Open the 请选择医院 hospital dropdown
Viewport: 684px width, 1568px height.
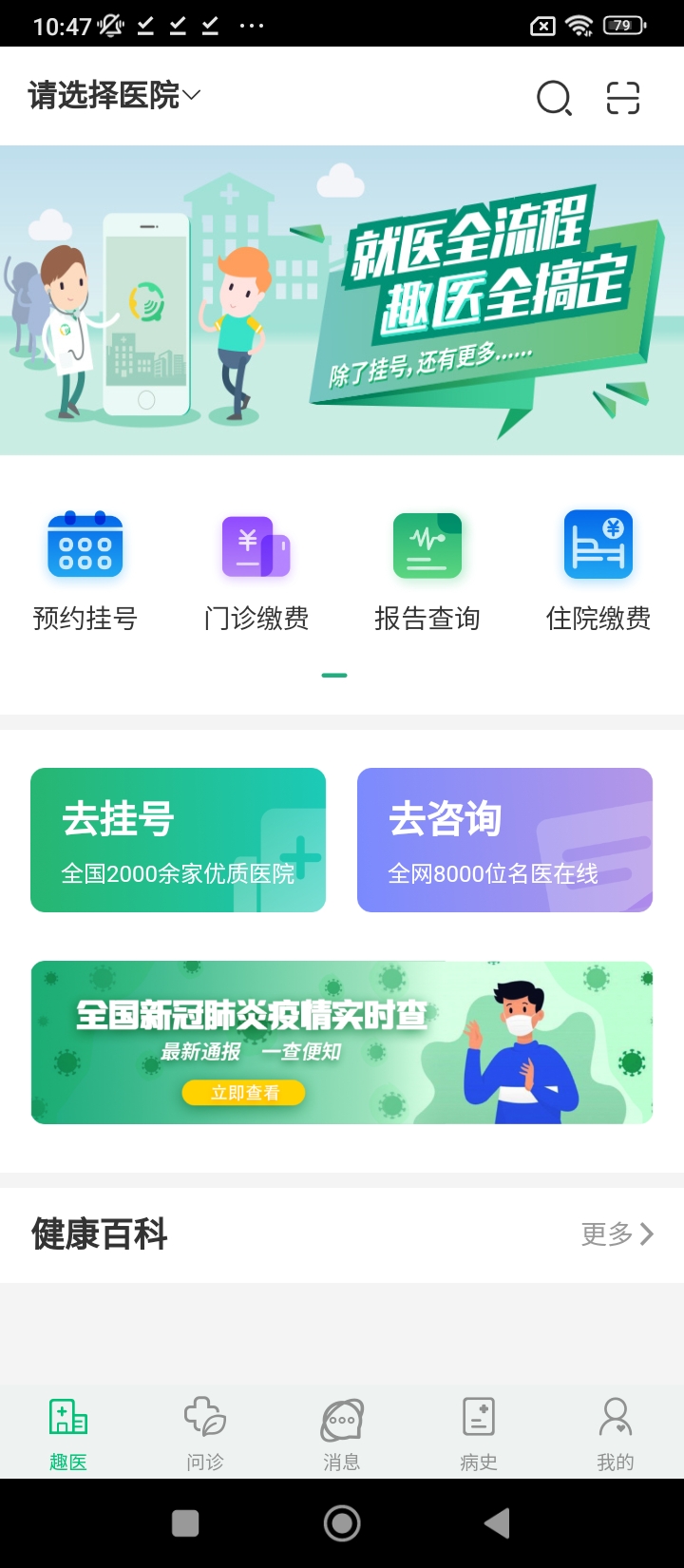pyautogui.click(x=114, y=95)
